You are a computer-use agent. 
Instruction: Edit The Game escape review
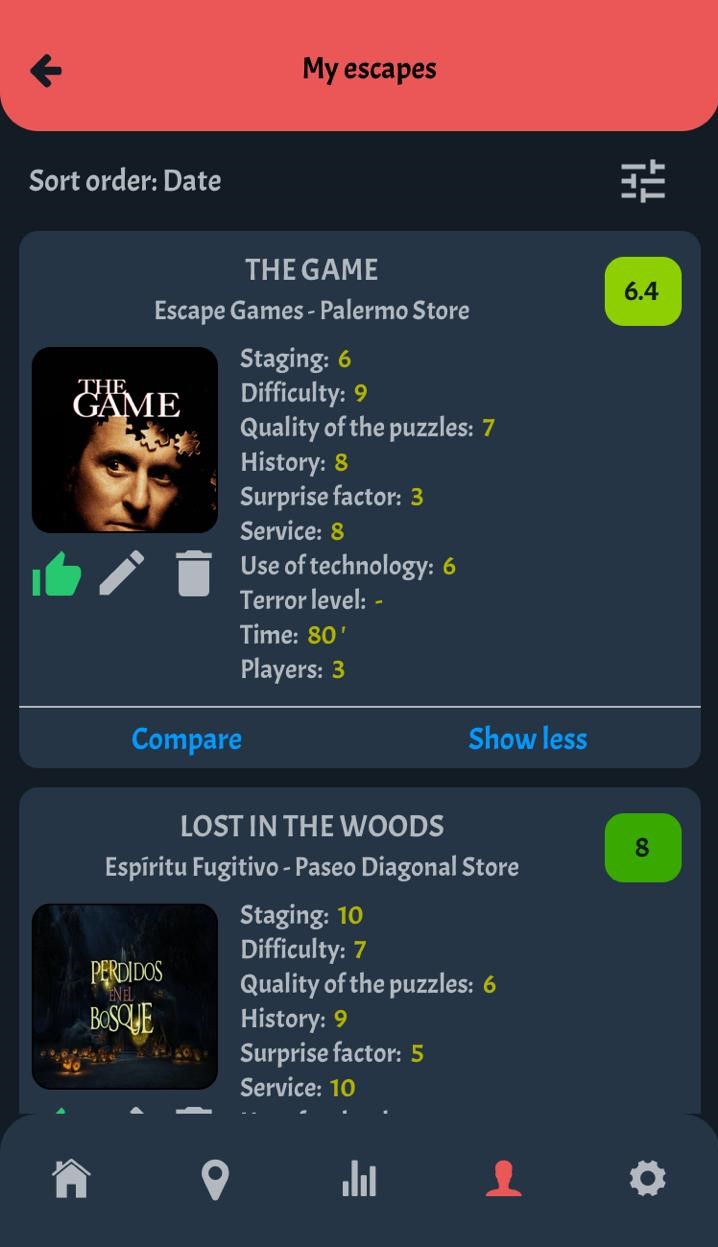(122, 573)
